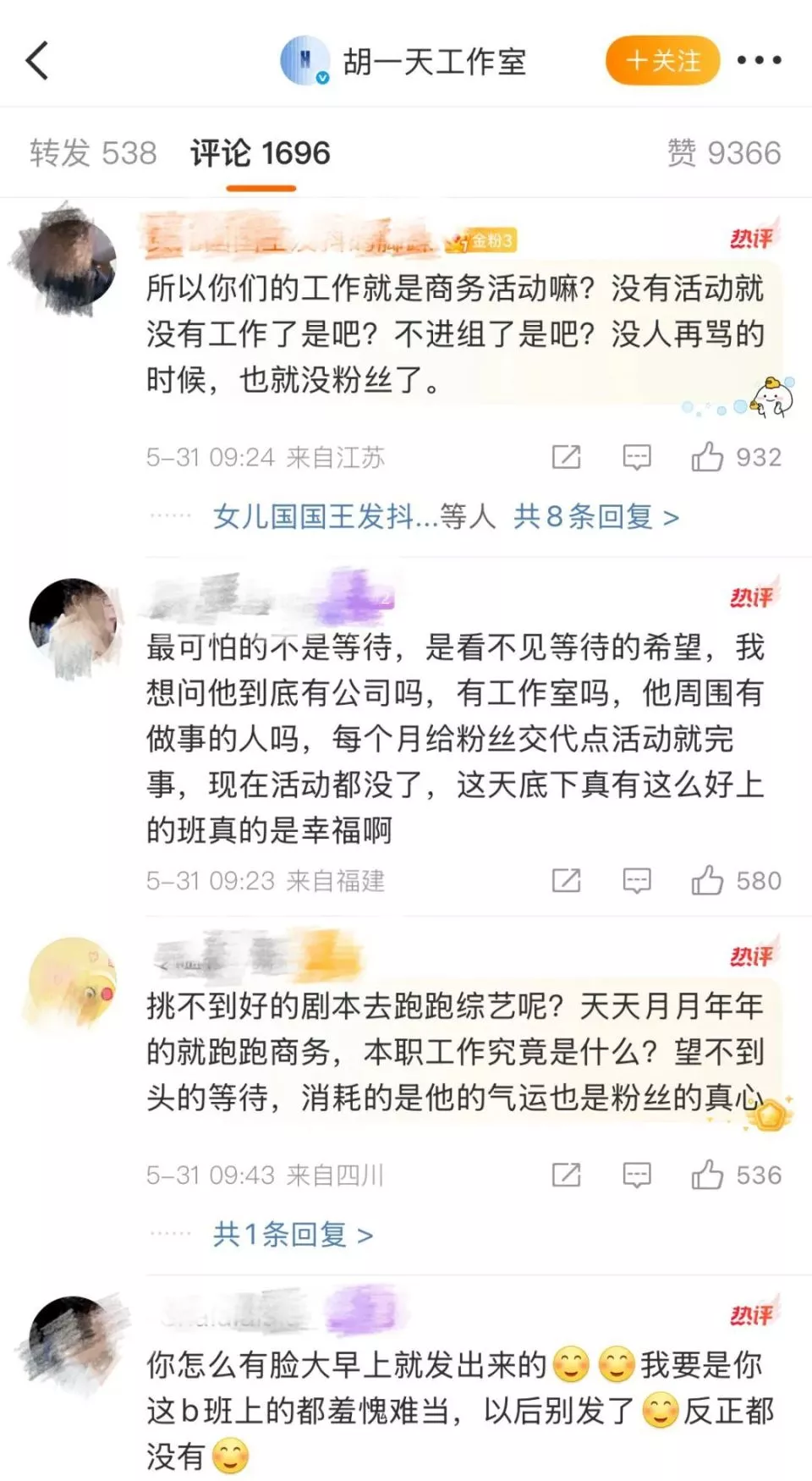
Task: Switch to the 赞 9366 tab
Action: tap(723, 153)
